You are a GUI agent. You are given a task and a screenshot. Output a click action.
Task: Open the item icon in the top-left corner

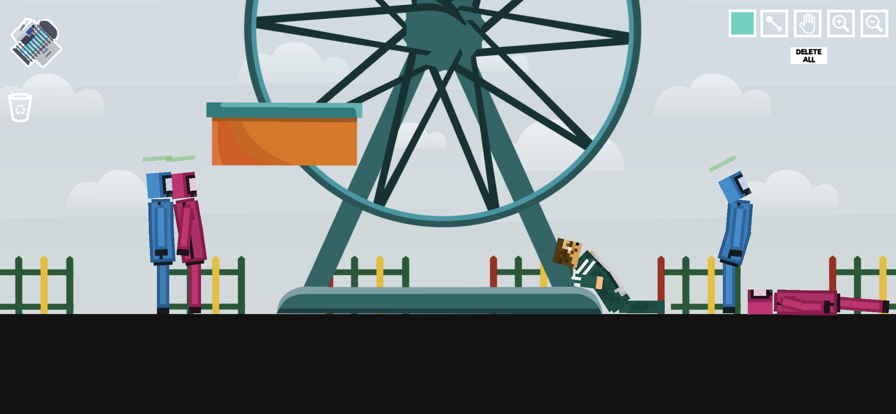click(x=36, y=42)
